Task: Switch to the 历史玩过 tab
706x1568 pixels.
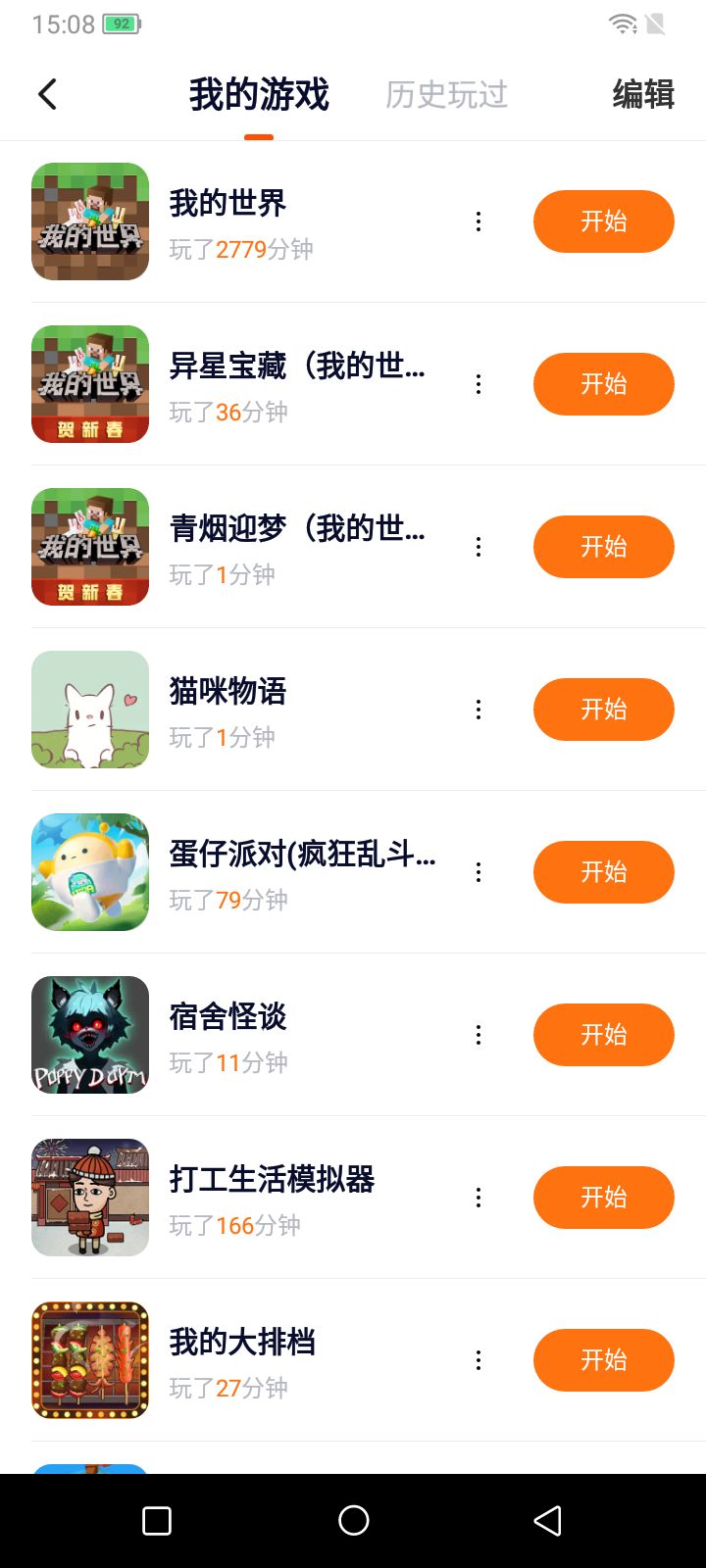Action: tap(446, 94)
